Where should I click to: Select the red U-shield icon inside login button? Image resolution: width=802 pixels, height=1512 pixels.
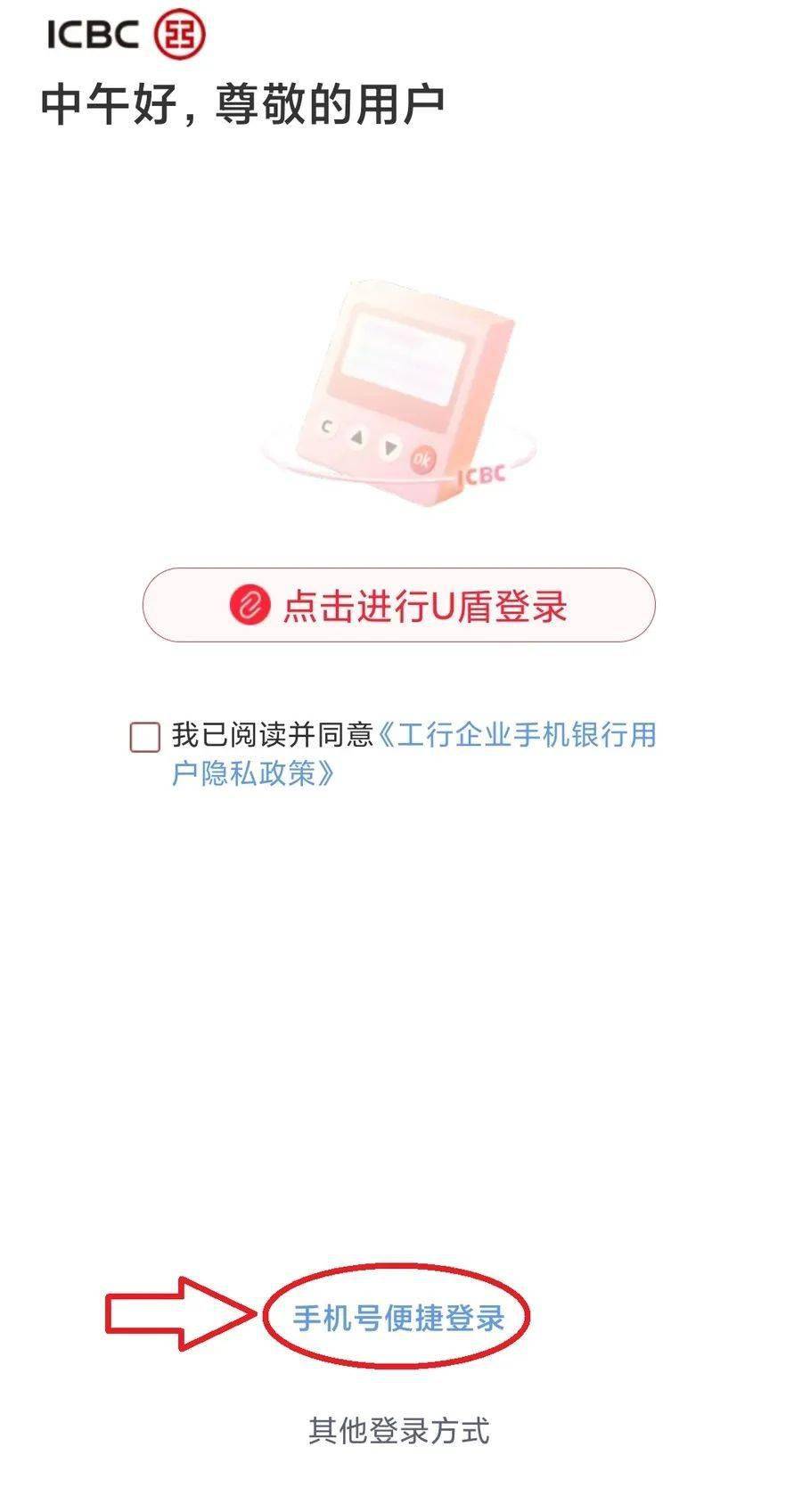point(251,606)
